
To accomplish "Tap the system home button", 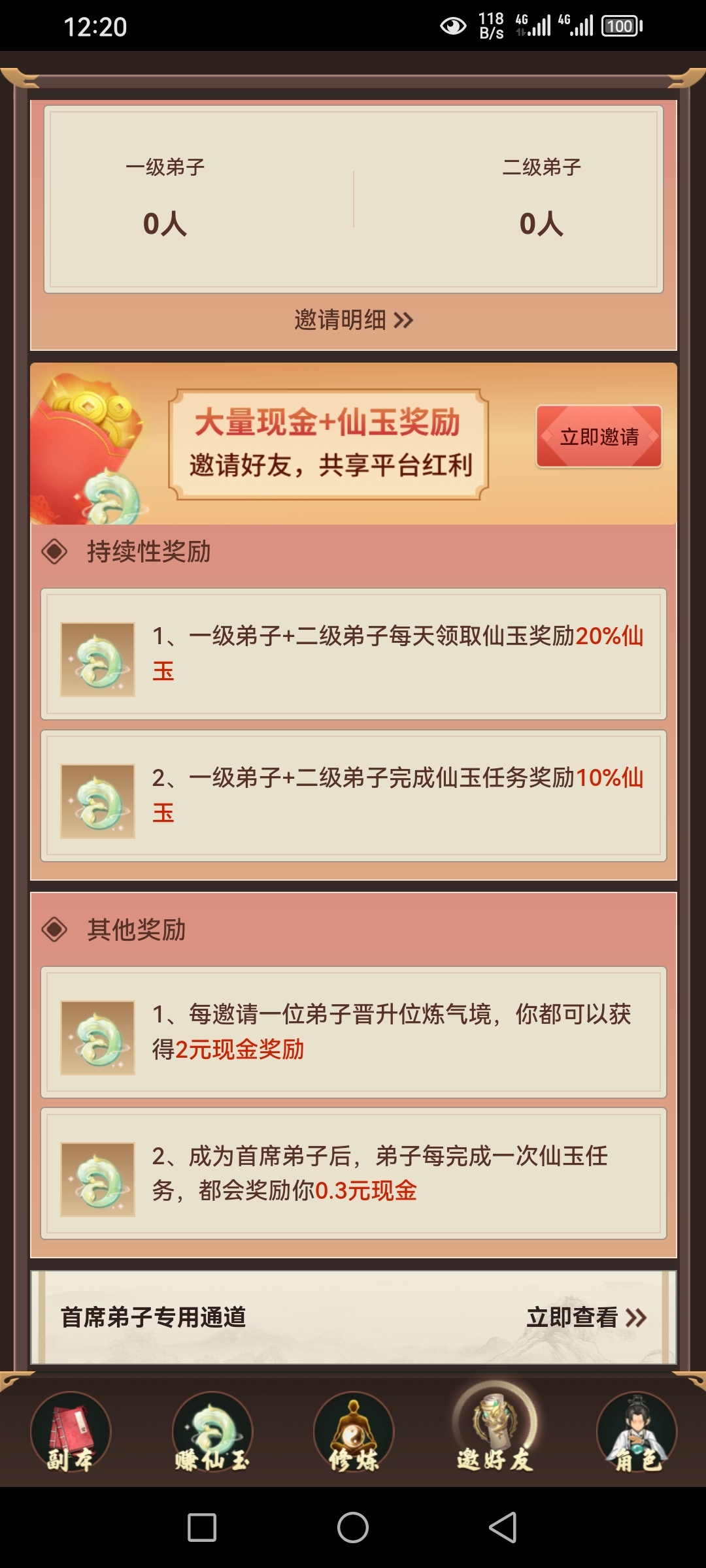I will [353, 1527].
